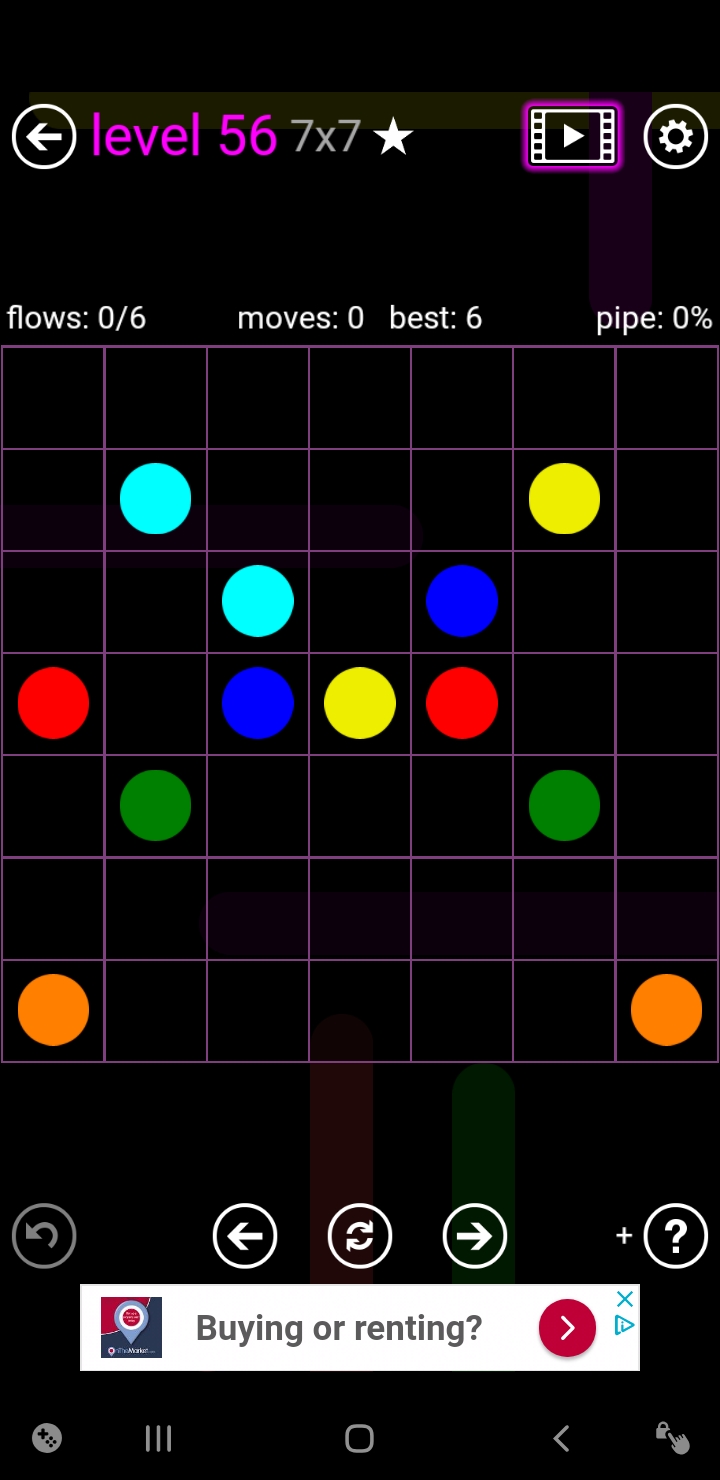Restart the current level
Viewport: 720px width, 1480px height.
click(360, 1236)
